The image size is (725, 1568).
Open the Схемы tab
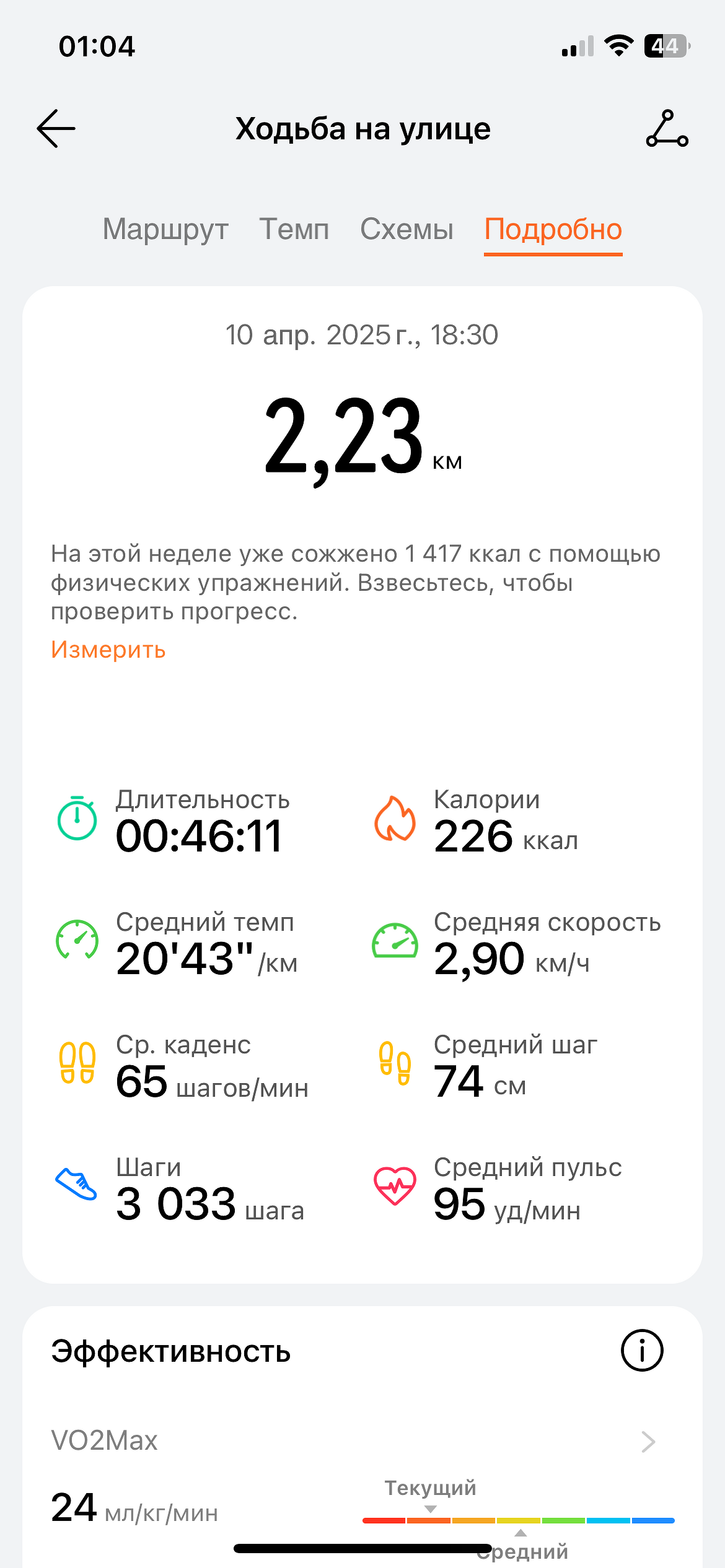pyautogui.click(x=406, y=229)
